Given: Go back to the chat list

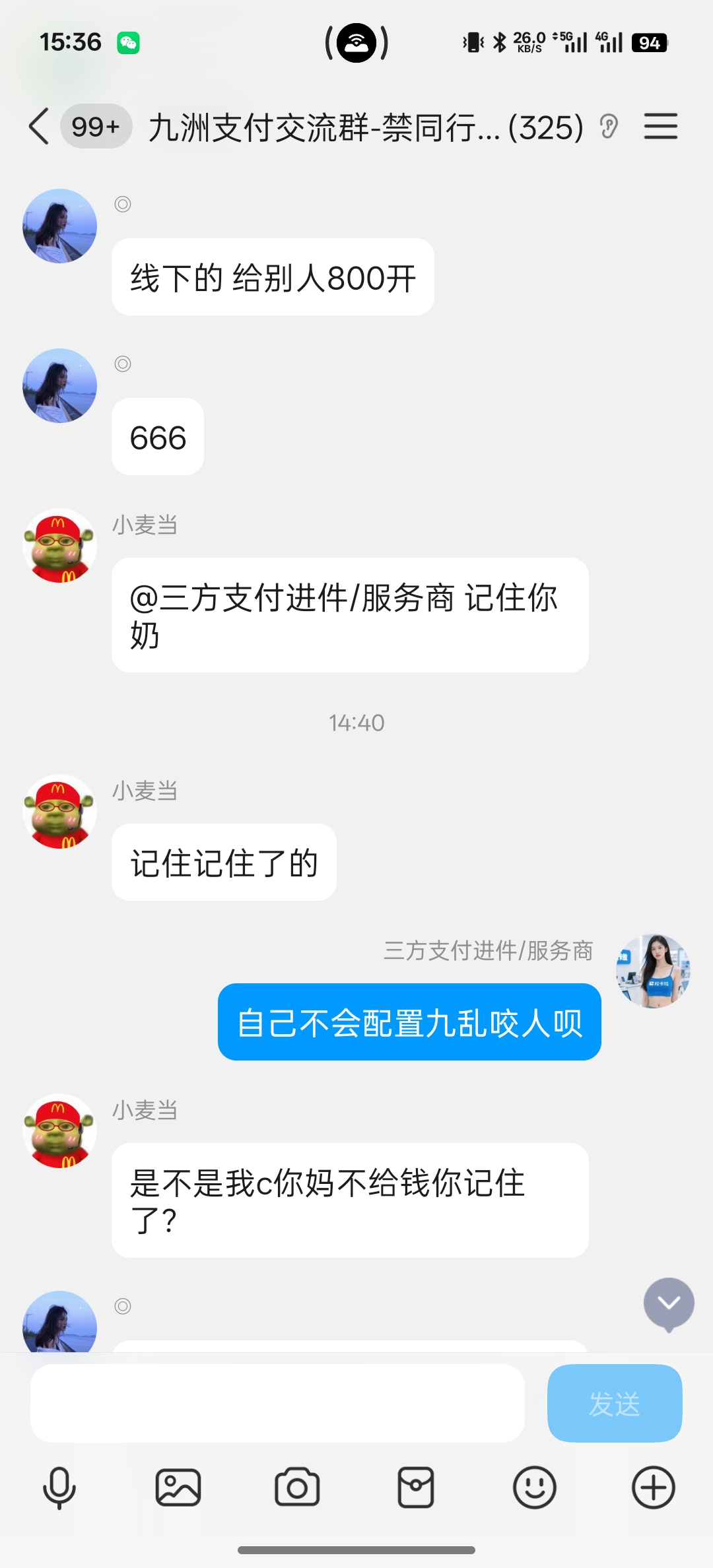Looking at the screenshot, I should (40, 126).
